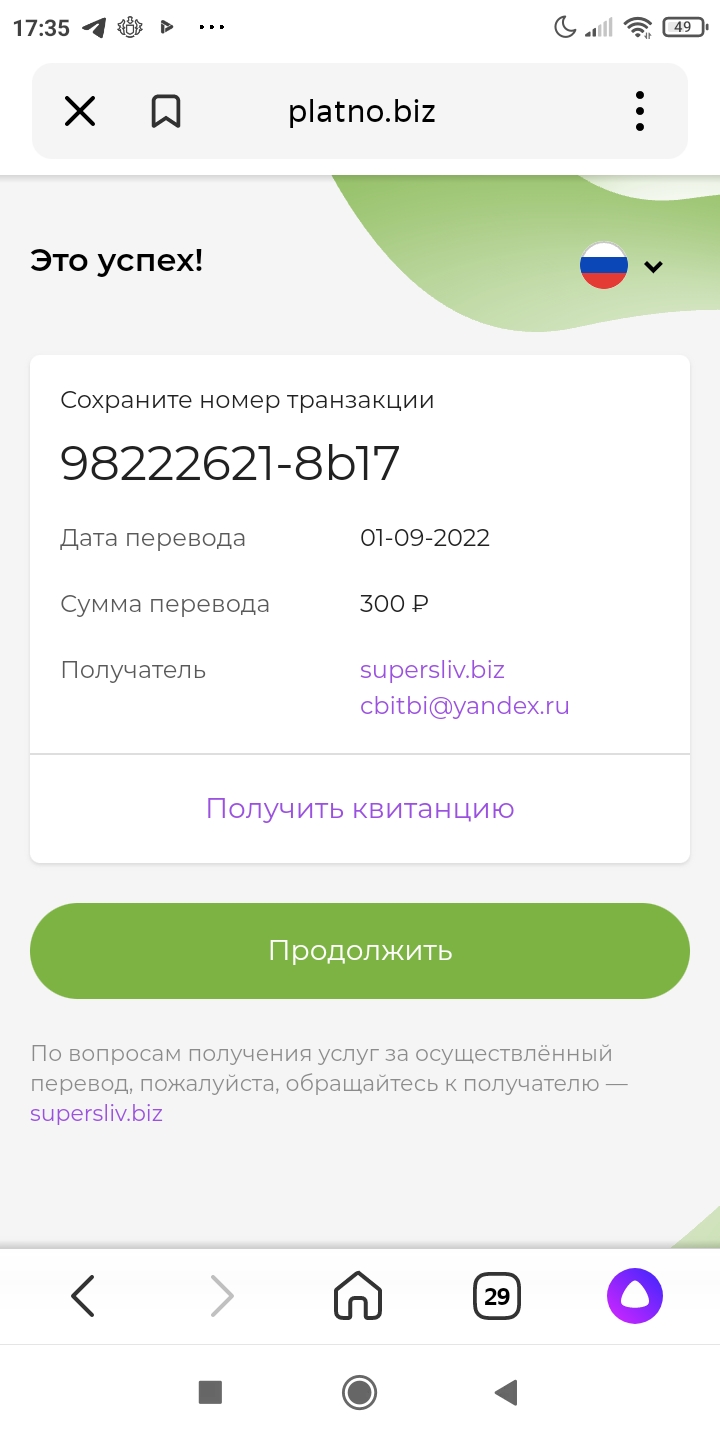Close the browser tab with the X

click(80, 111)
